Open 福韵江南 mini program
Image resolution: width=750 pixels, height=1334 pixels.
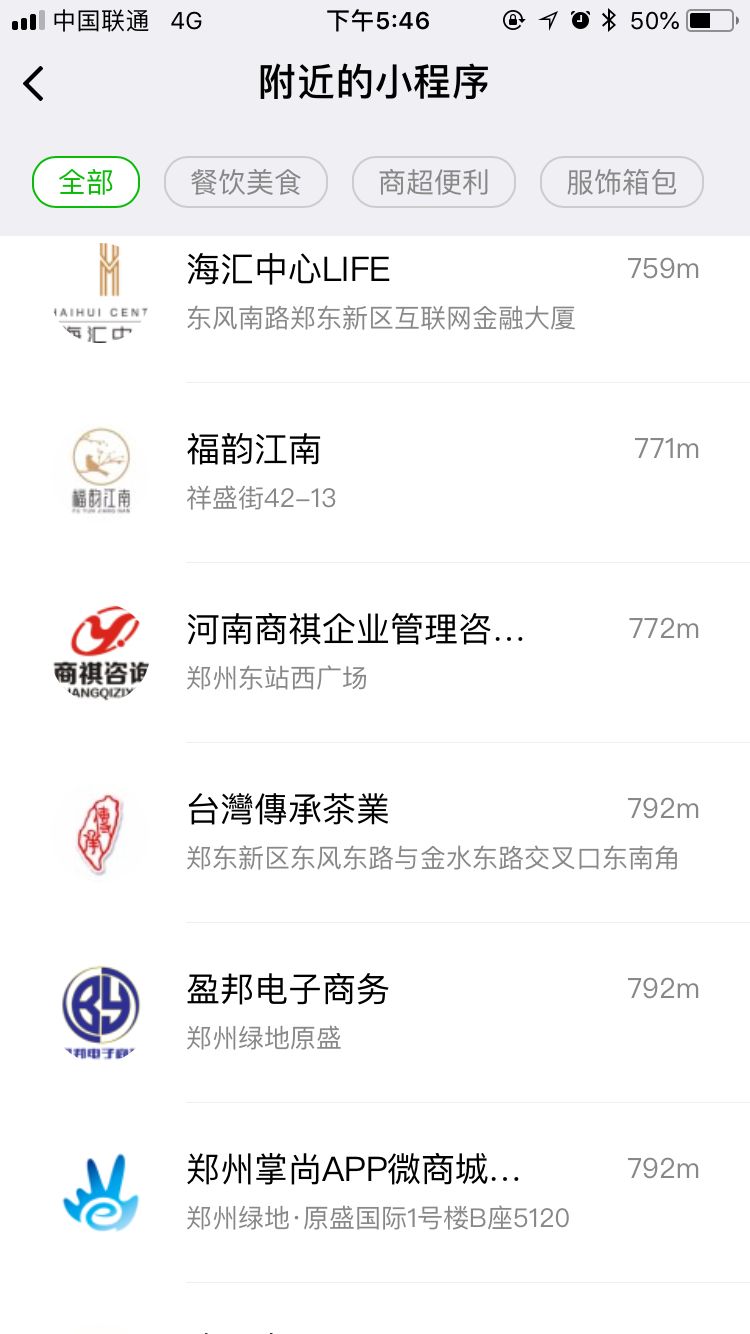click(x=375, y=472)
